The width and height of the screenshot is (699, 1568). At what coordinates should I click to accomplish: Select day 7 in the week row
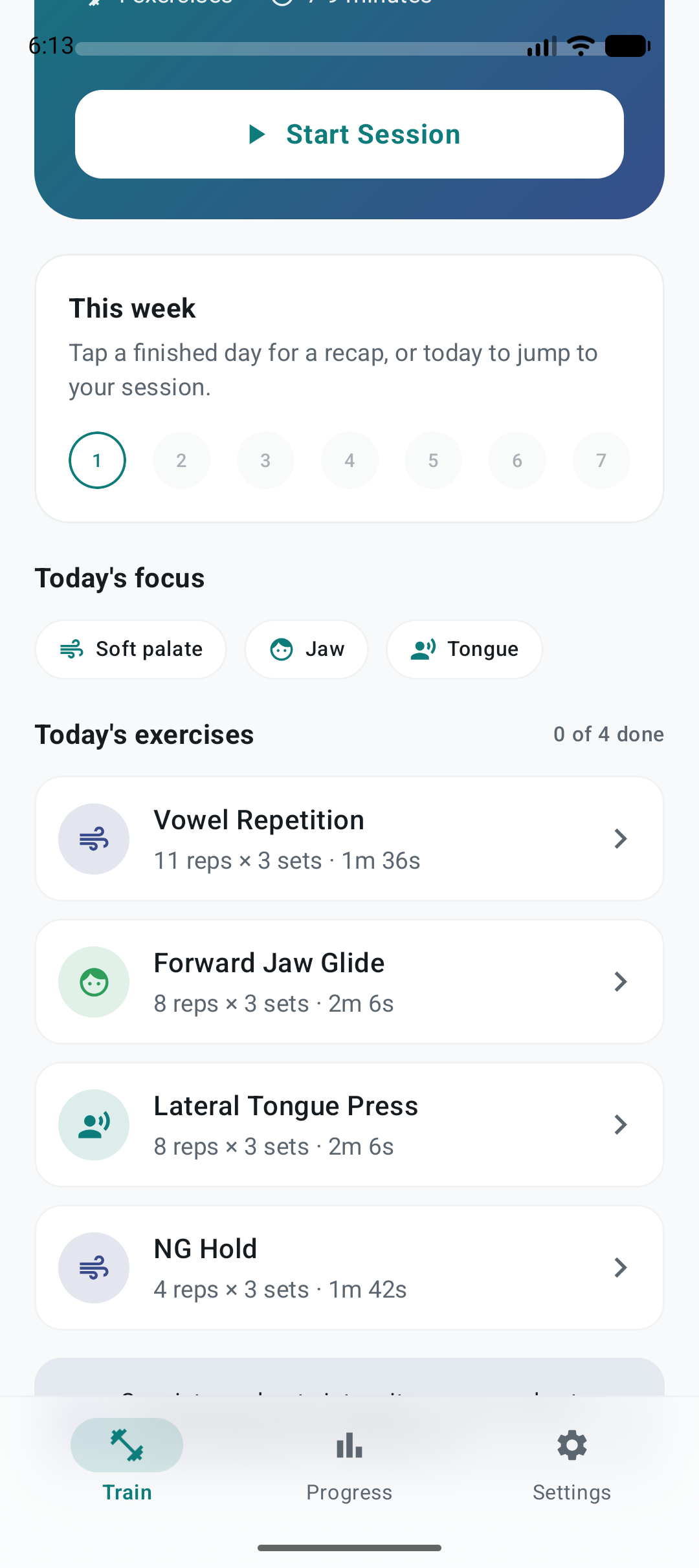[601, 460]
